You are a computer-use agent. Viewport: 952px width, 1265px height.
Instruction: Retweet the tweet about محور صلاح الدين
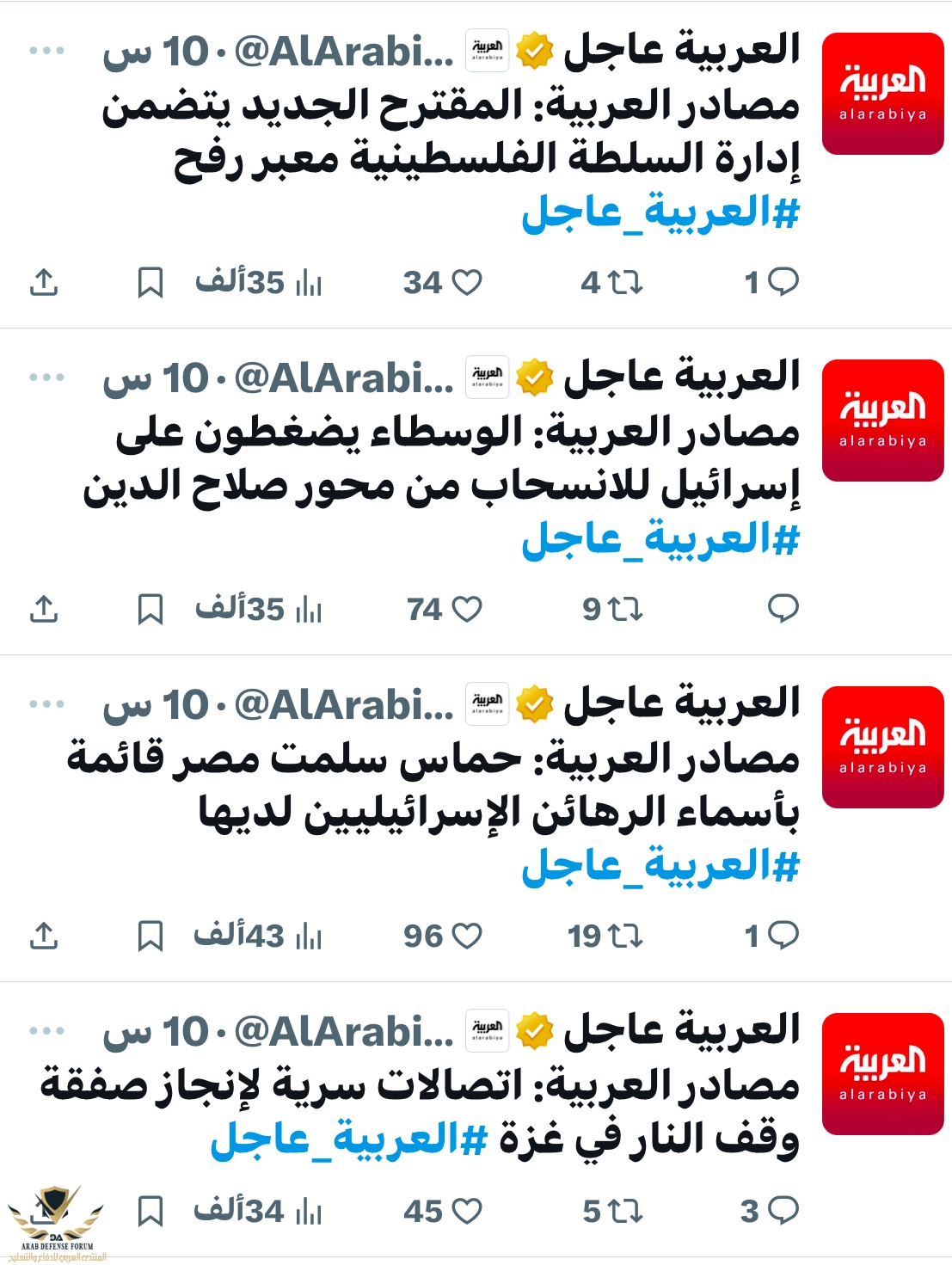[x=624, y=609]
